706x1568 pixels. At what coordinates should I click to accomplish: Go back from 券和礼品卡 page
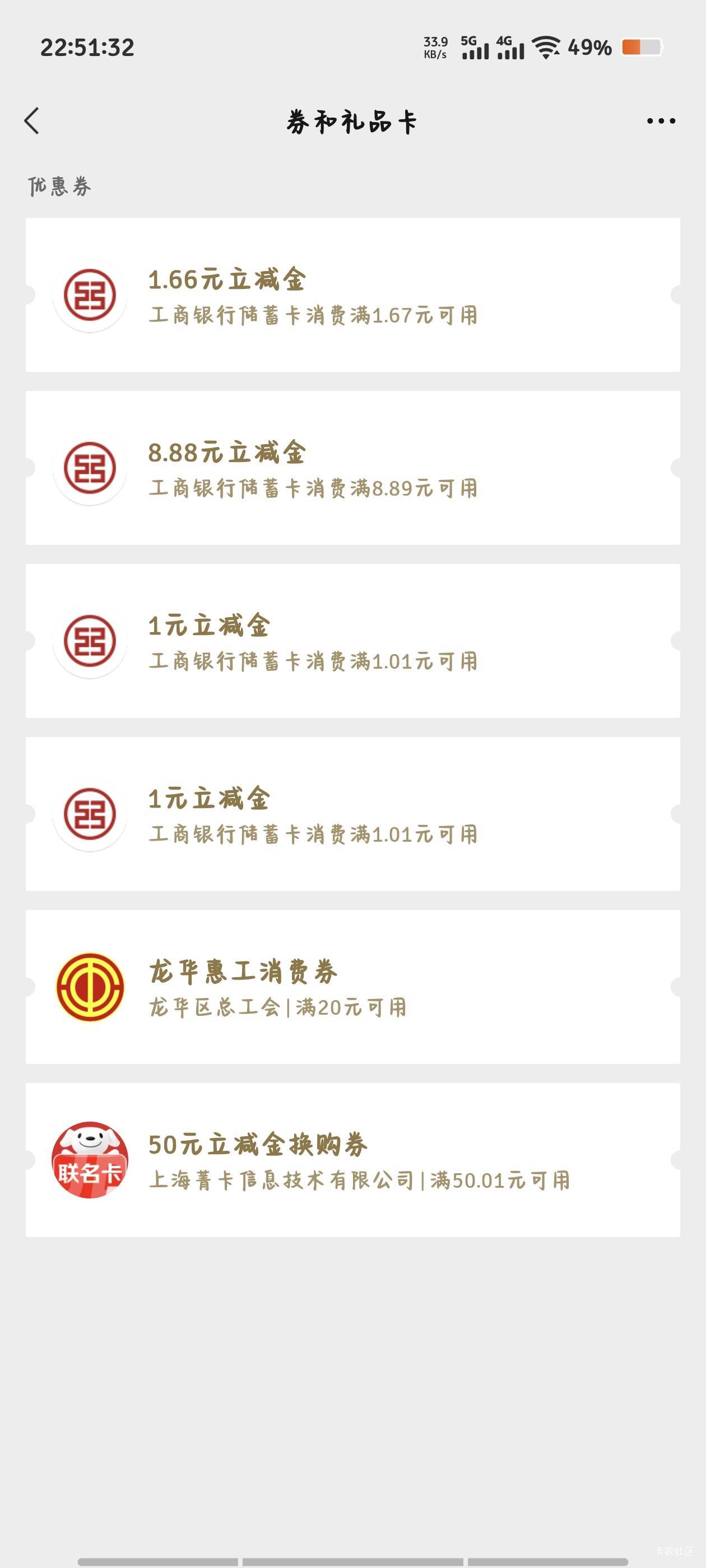tap(32, 120)
